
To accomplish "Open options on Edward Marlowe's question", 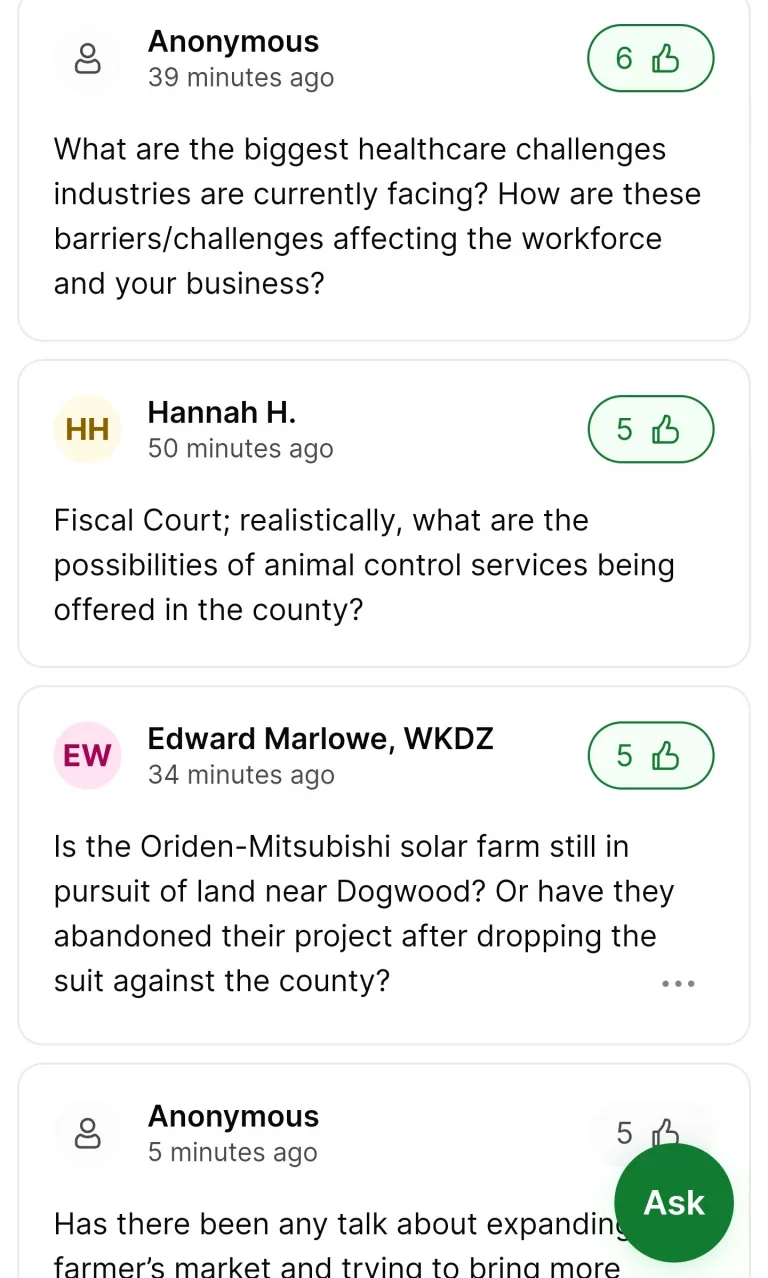I will [x=678, y=983].
